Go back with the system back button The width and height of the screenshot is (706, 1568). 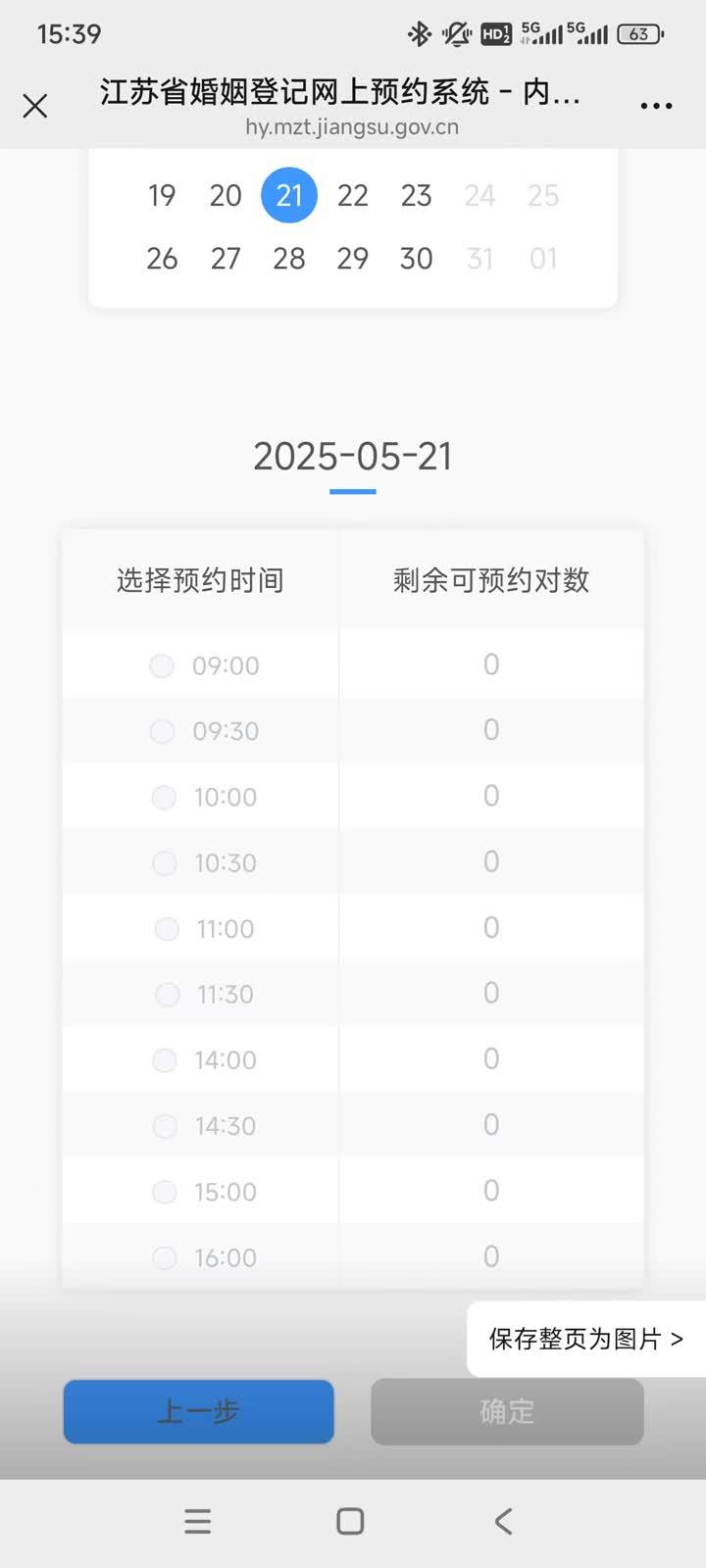pos(504,1521)
